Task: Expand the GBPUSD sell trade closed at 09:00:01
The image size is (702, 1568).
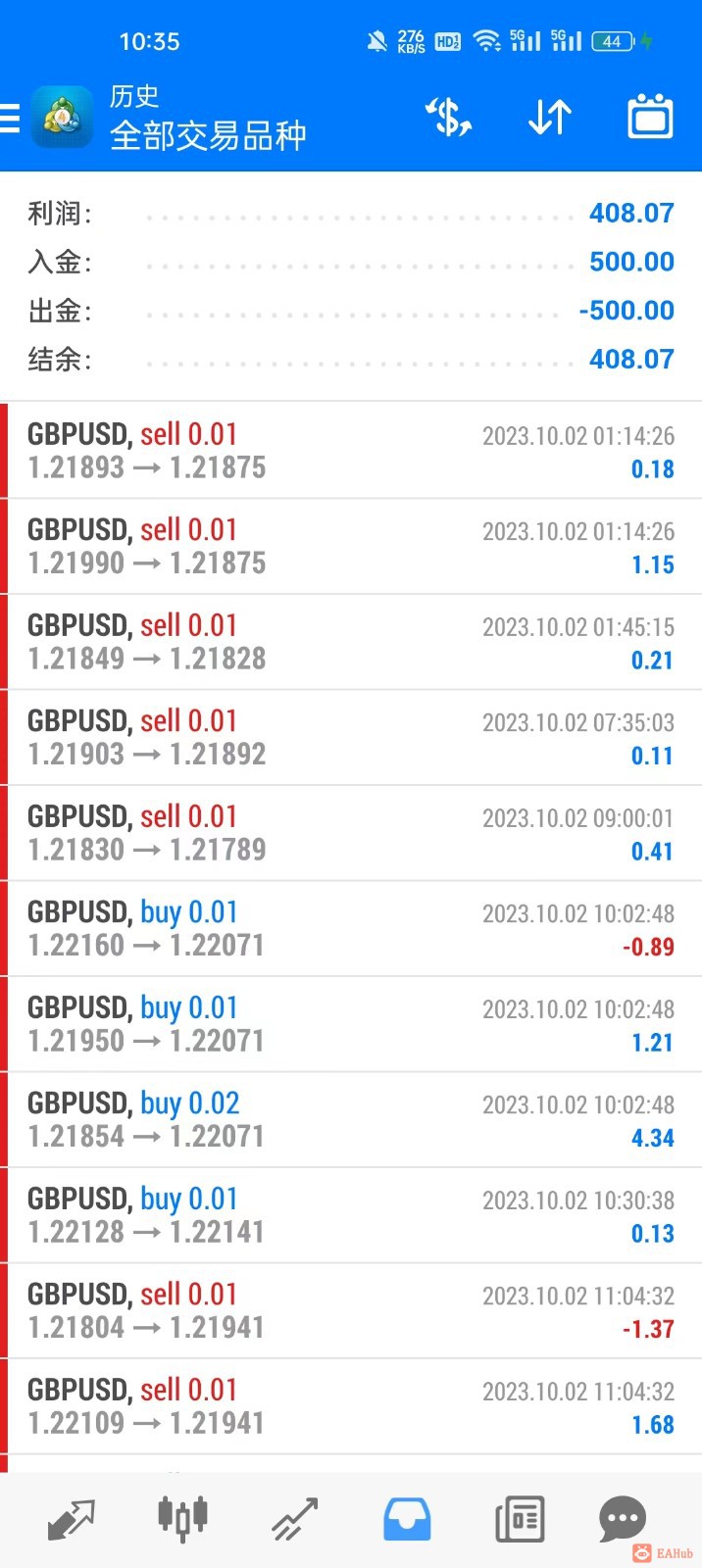Action: (351, 832)
